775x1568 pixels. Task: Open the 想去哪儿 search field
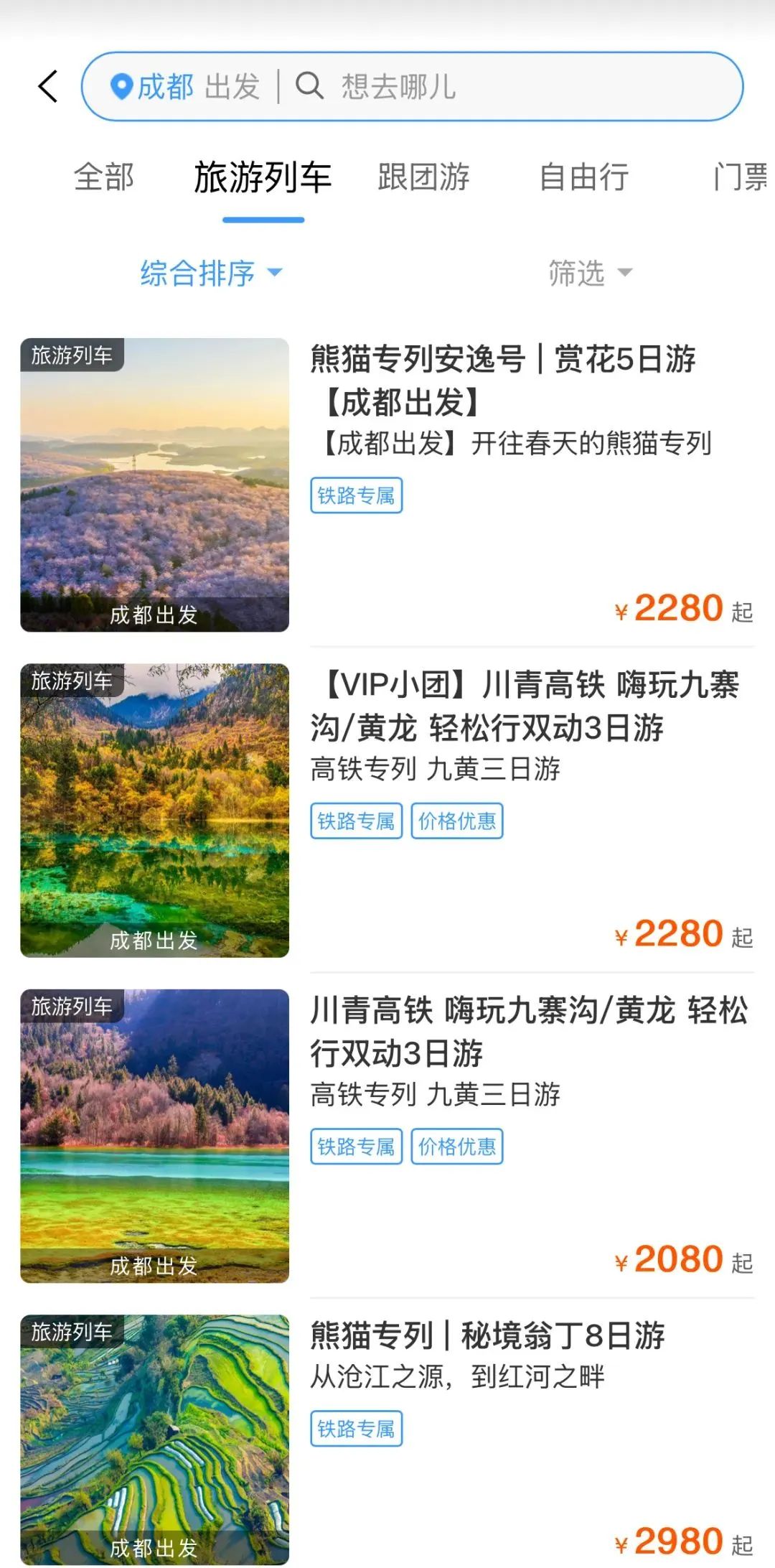click(x=398, y=87)
